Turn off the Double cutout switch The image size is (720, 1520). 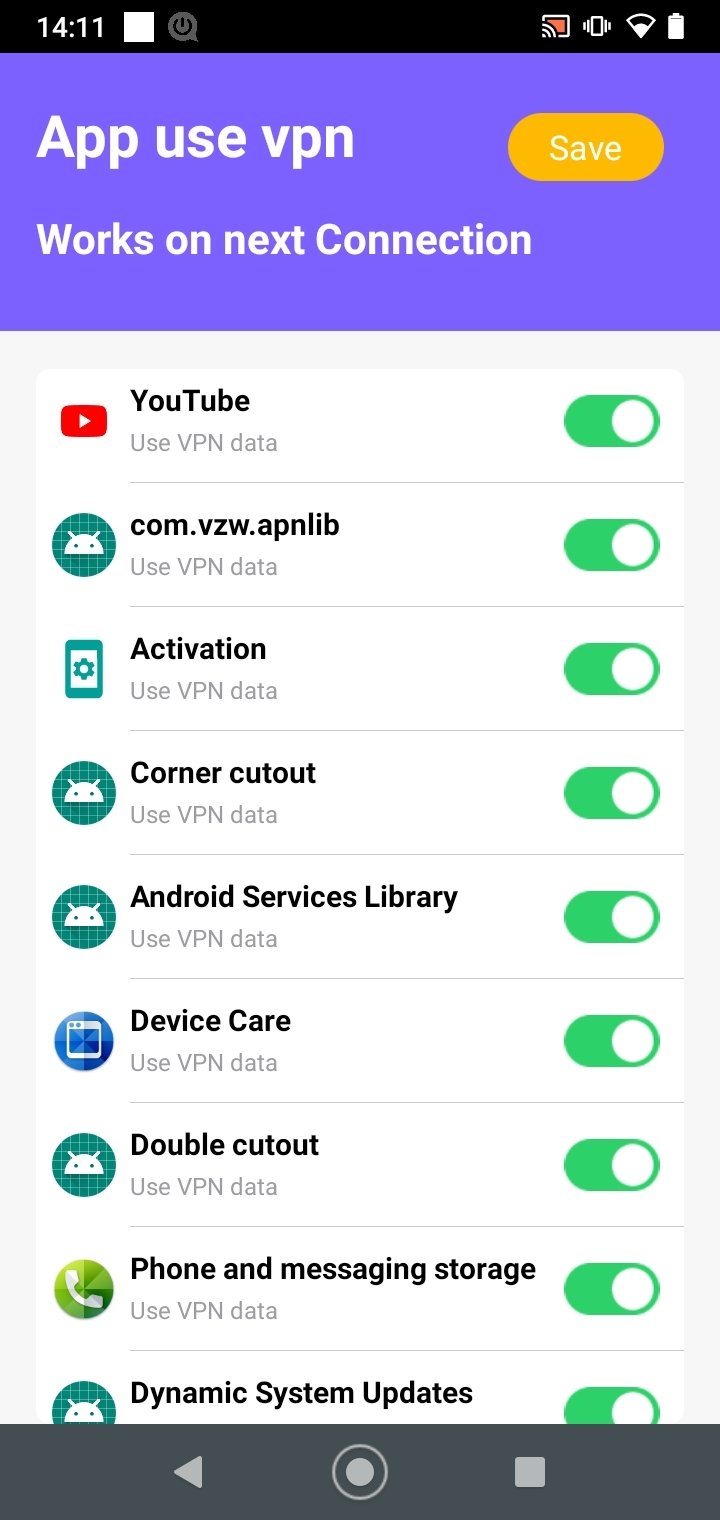[612, 1165]
